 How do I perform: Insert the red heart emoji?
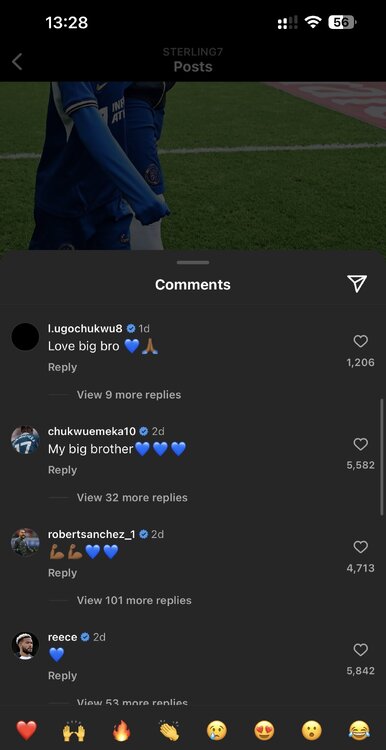pos(26,731)
